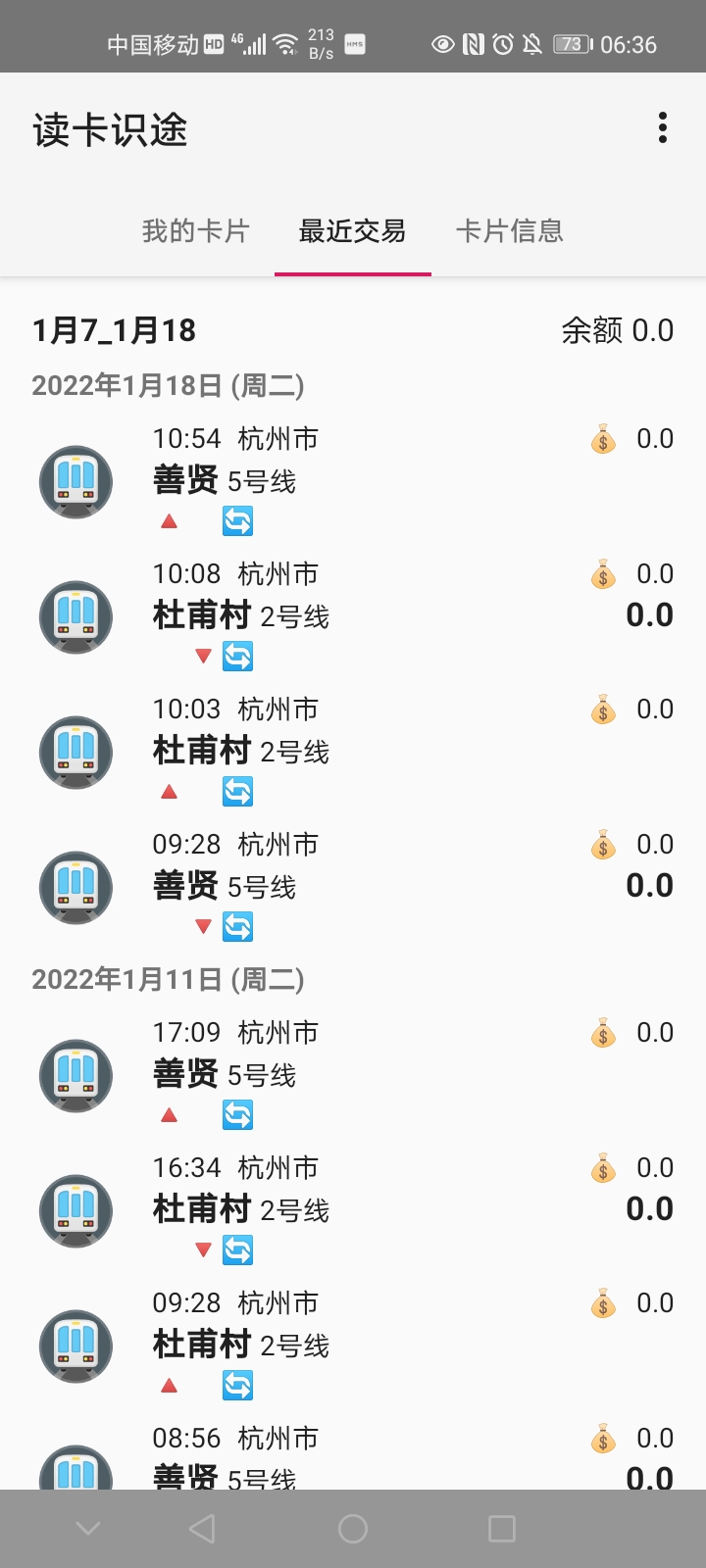This screenshot has width=706, height=1568.
Task: Go back with the system back button
Action: [x=202, y=1529]
